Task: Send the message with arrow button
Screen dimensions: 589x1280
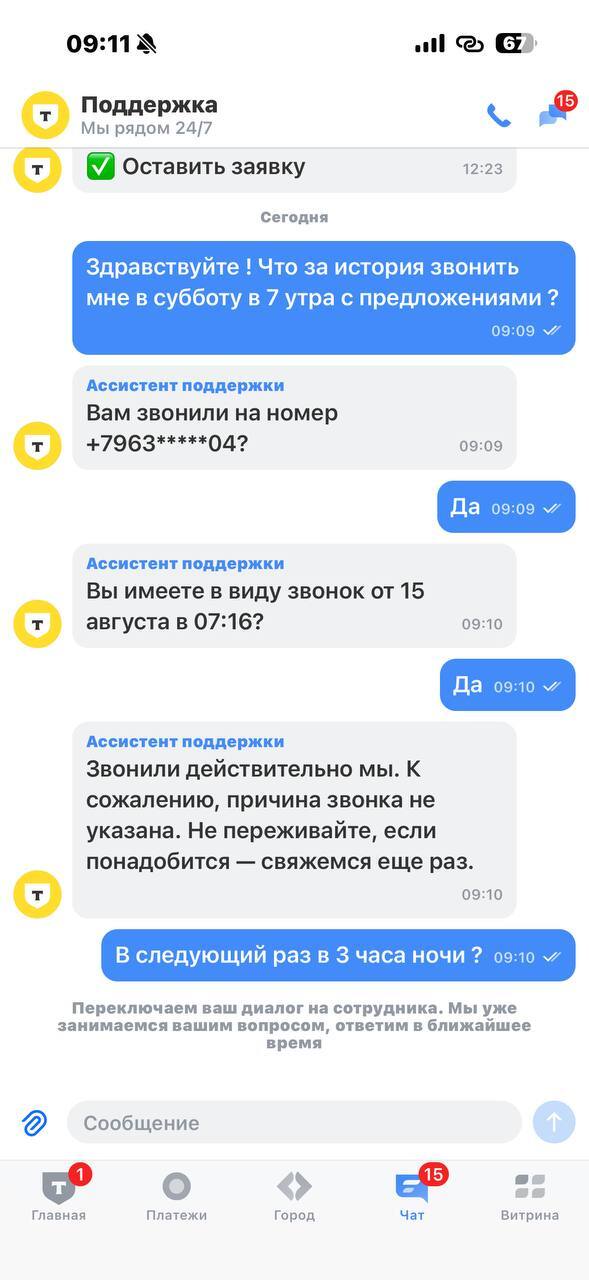Action: click(554, 1122)
